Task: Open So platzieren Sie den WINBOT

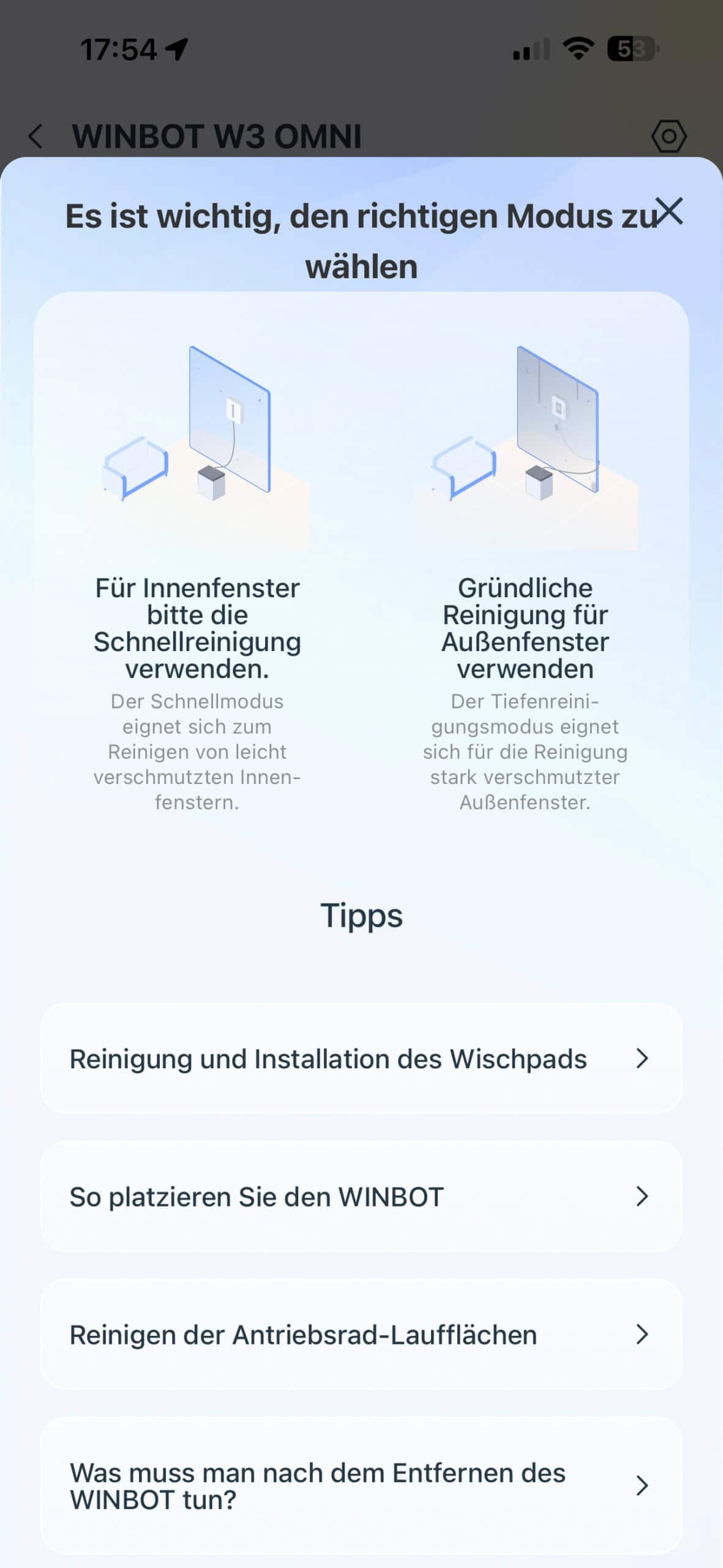Action: (x=361, y=1196)
